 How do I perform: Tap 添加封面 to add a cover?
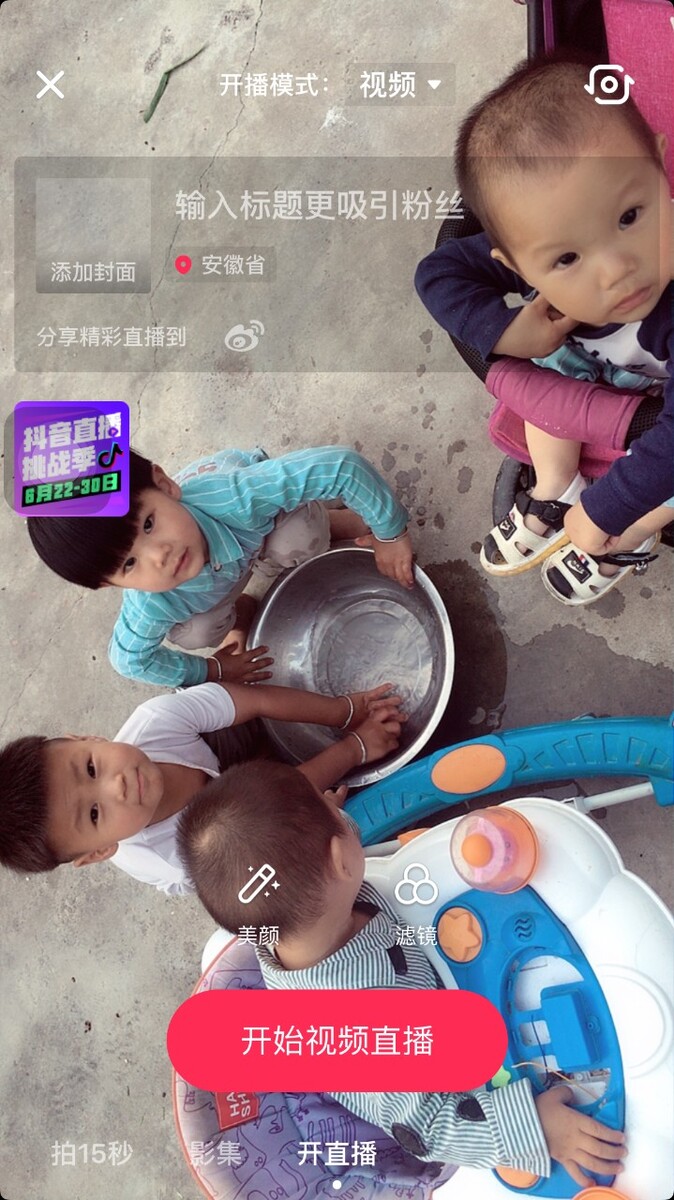(93, 236)
